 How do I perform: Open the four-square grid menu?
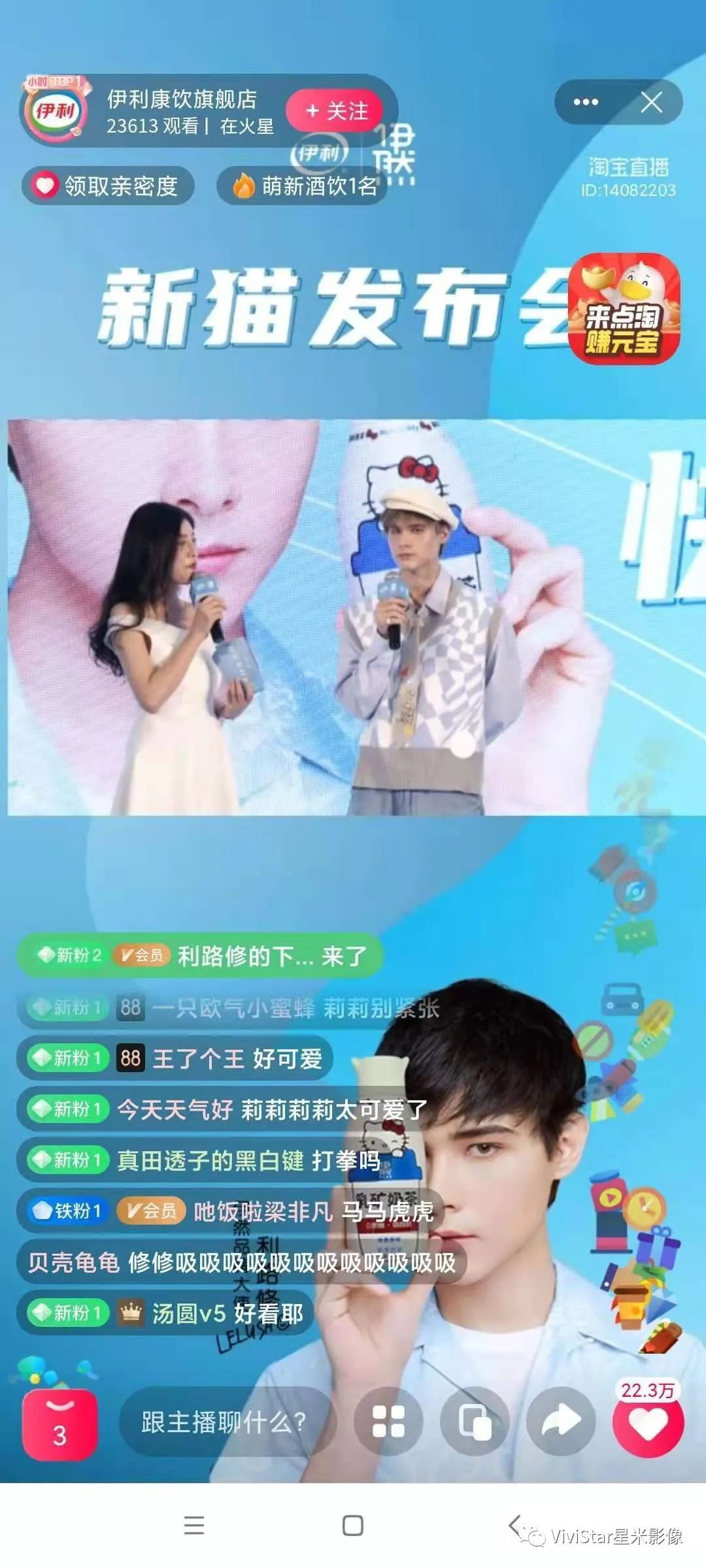(388, 1422)
